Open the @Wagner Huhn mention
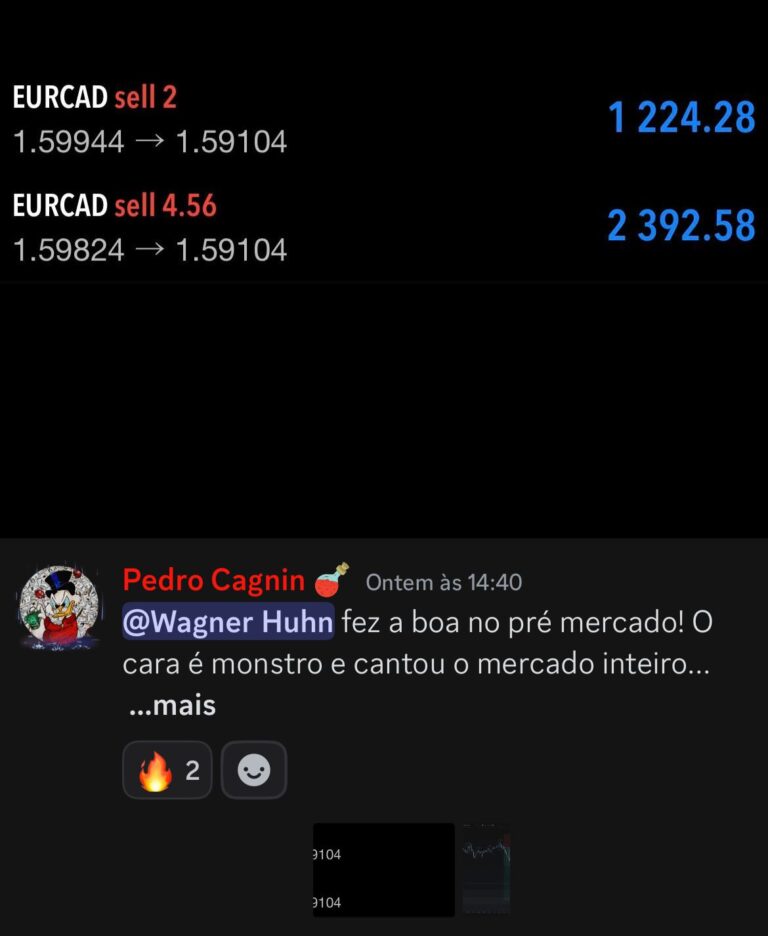The image size is (768, 936). click(227, 622)
